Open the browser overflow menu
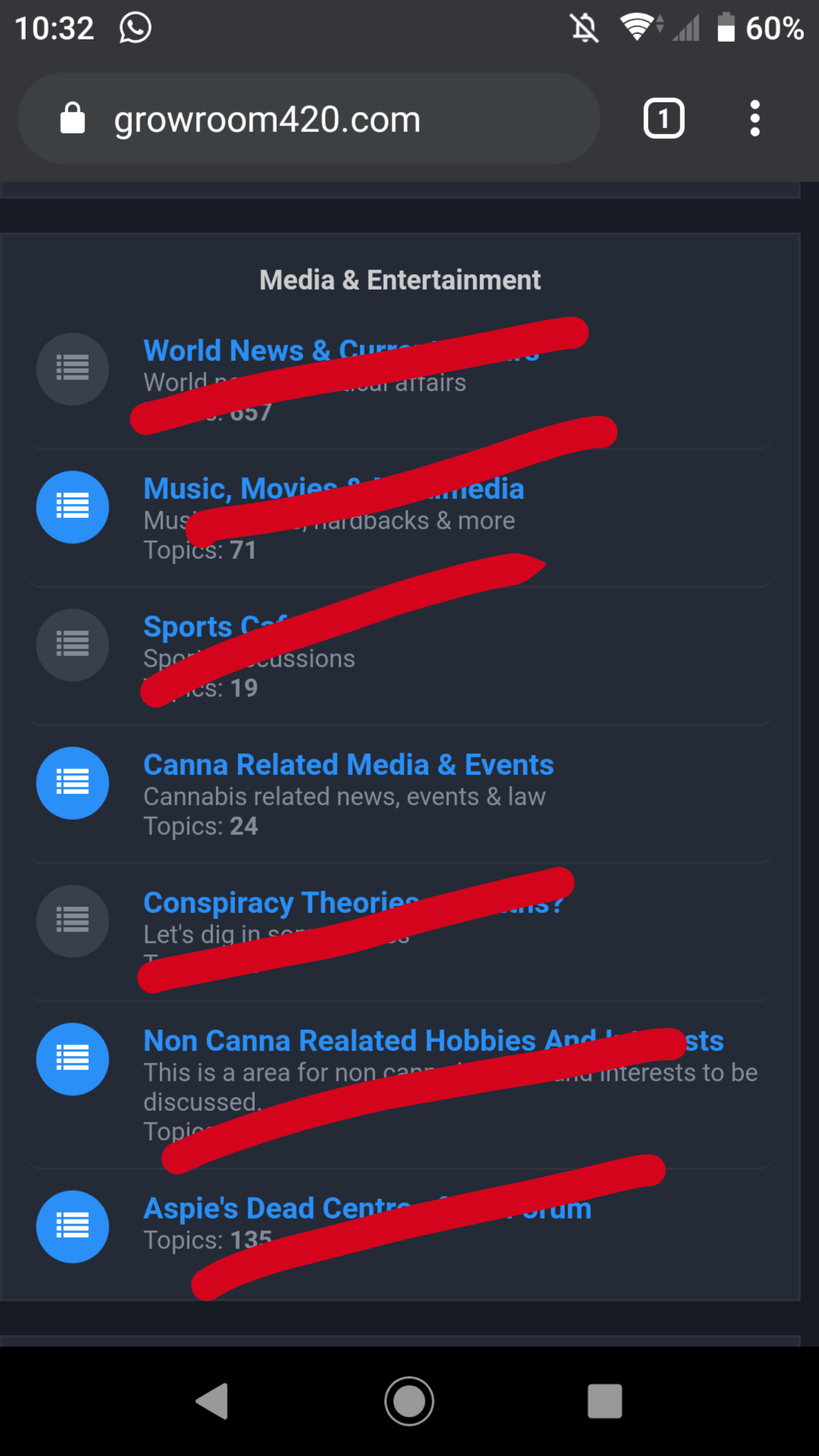The width and height of the screenshot is (819, 1456). coord(754,119)
